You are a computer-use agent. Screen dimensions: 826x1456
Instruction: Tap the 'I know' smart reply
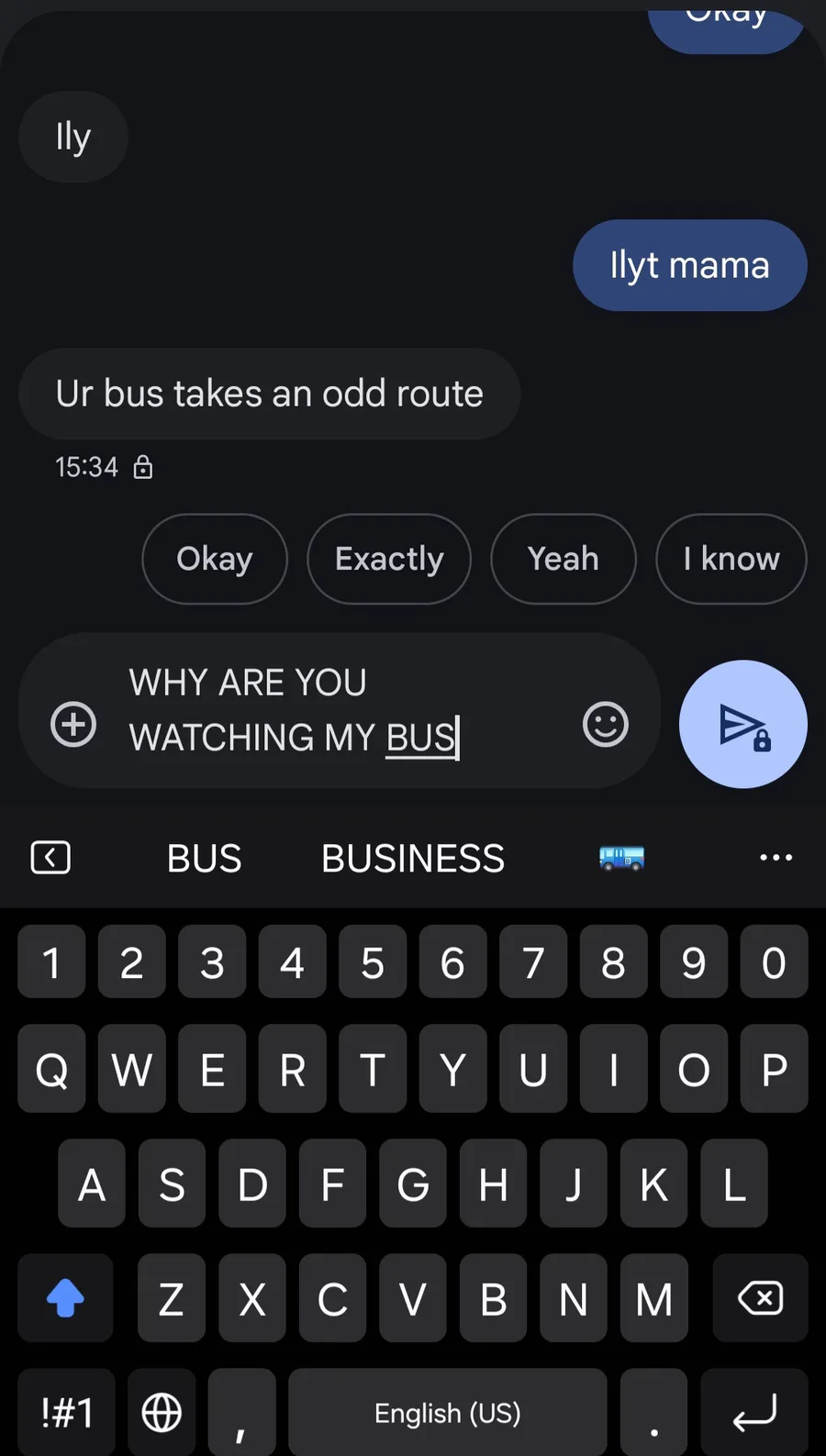click(731, 559)
